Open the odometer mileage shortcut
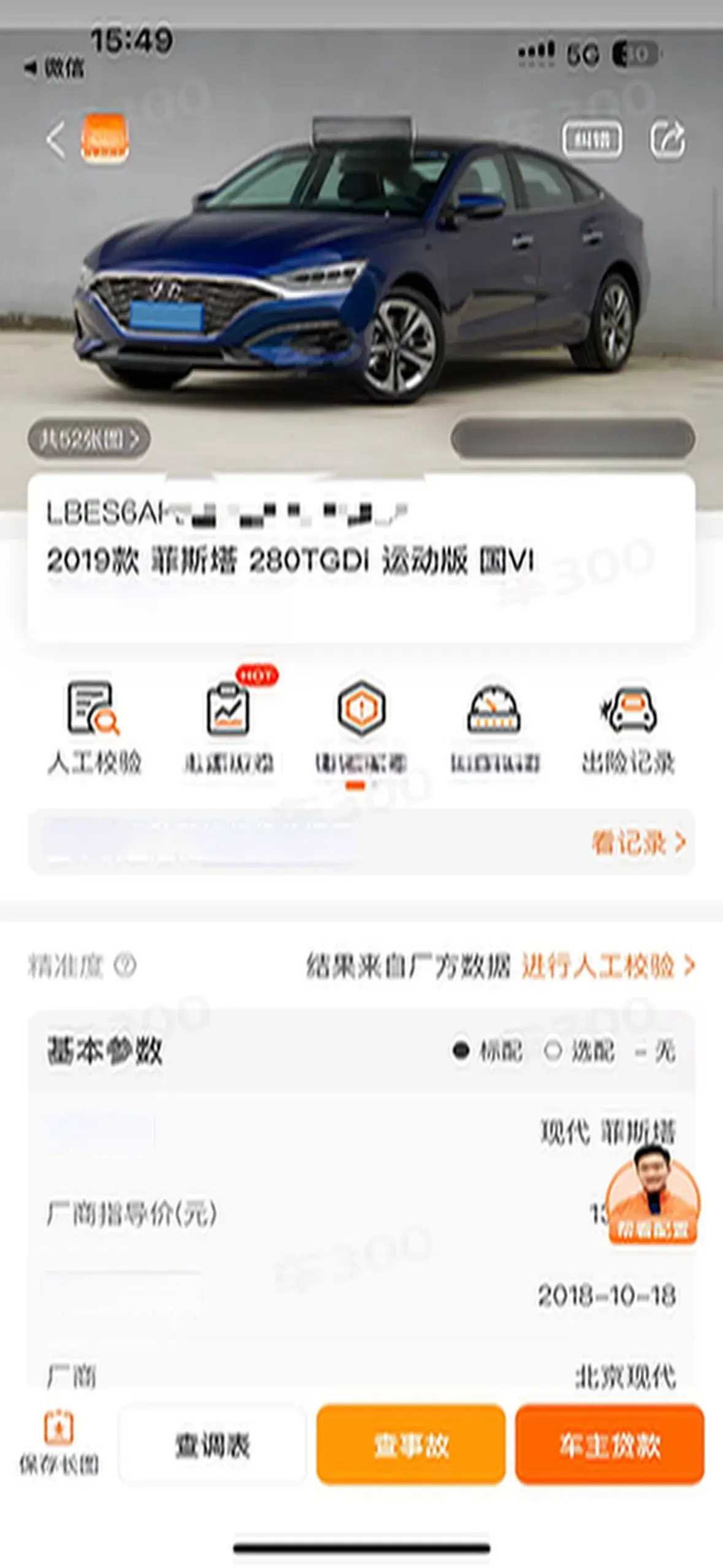This screenshot has width=723, height=1568. point(494,728)
